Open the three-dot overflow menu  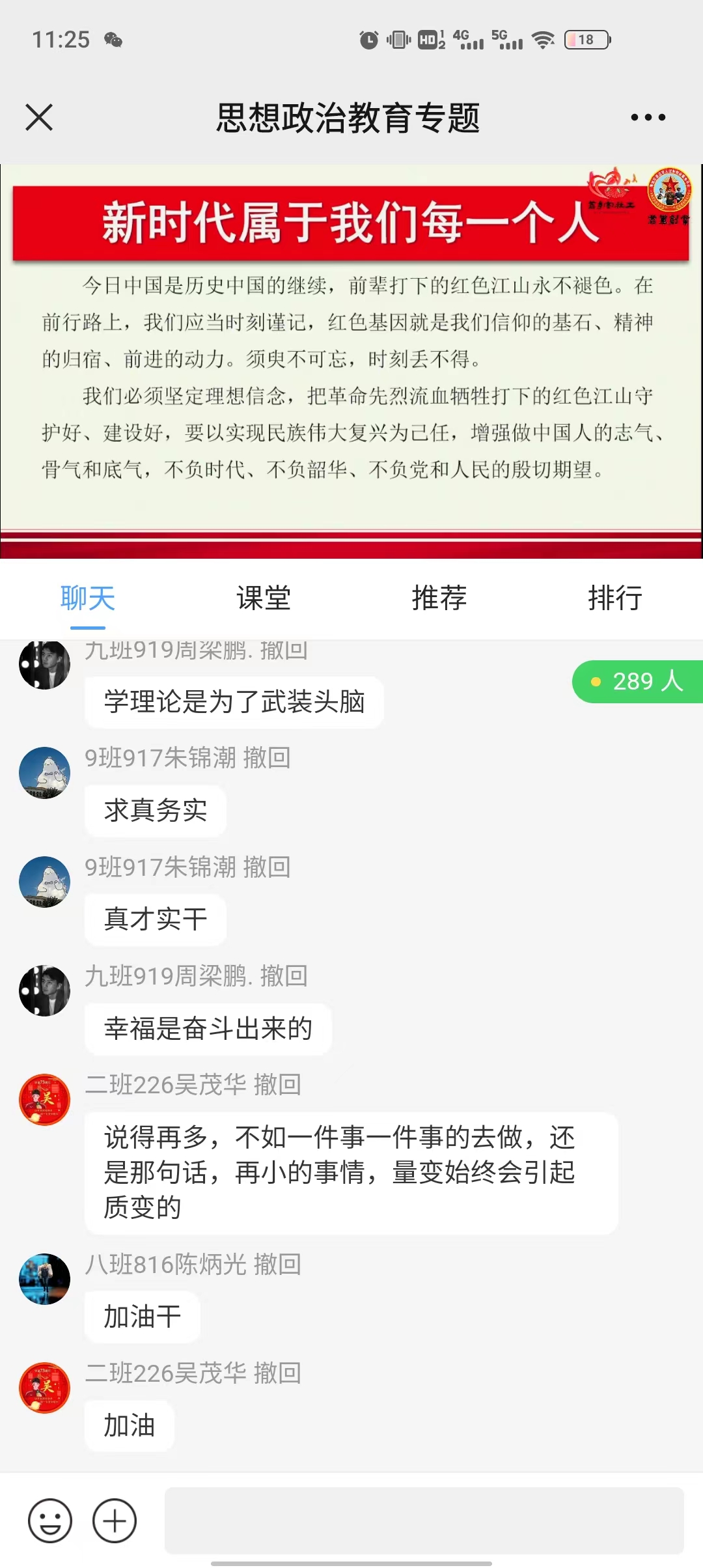pyautogui.click(x=648, y=118)
